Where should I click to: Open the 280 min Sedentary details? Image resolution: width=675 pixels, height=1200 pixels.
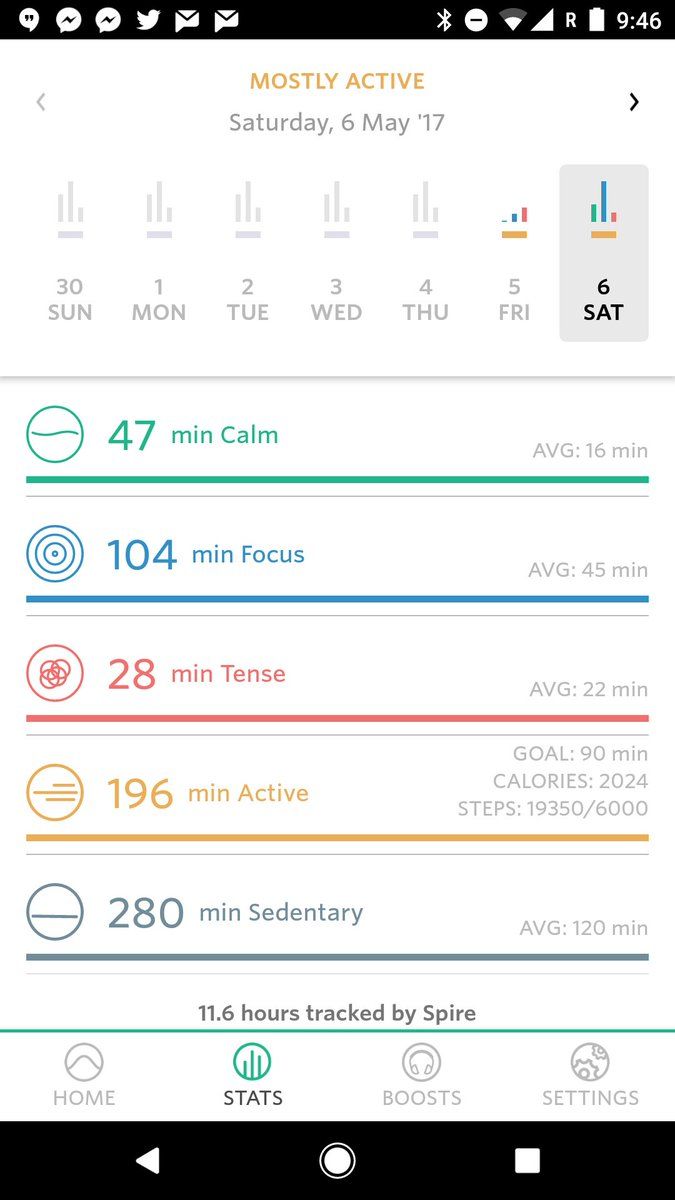pyautogui.click(x=337, y=913)
